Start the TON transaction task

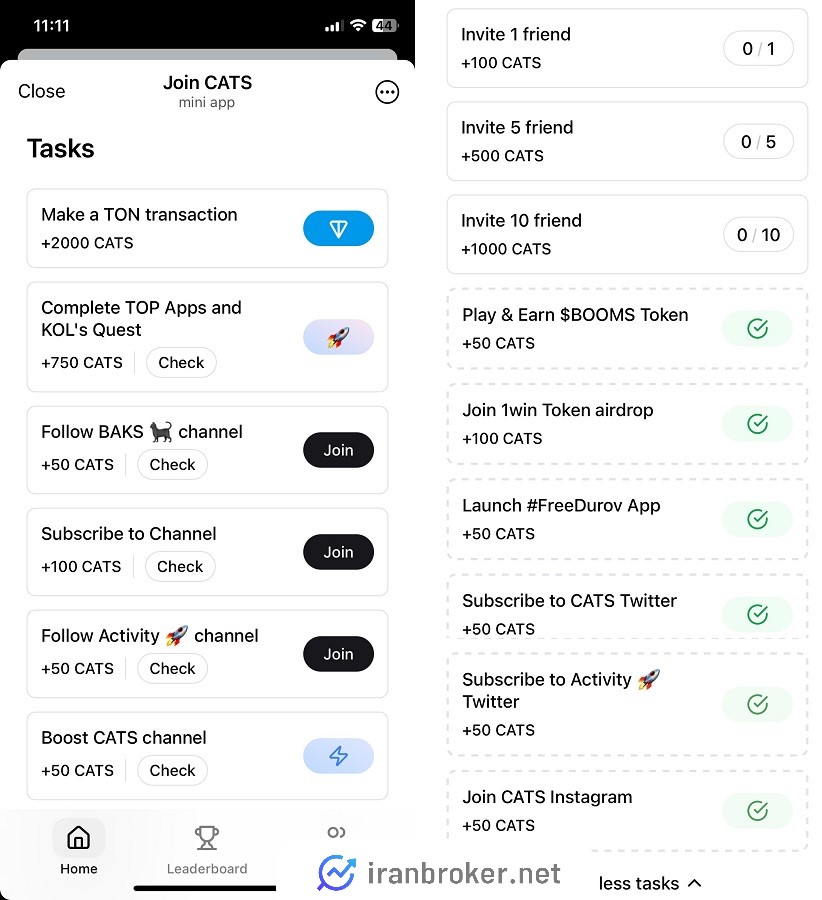point(338,229)
